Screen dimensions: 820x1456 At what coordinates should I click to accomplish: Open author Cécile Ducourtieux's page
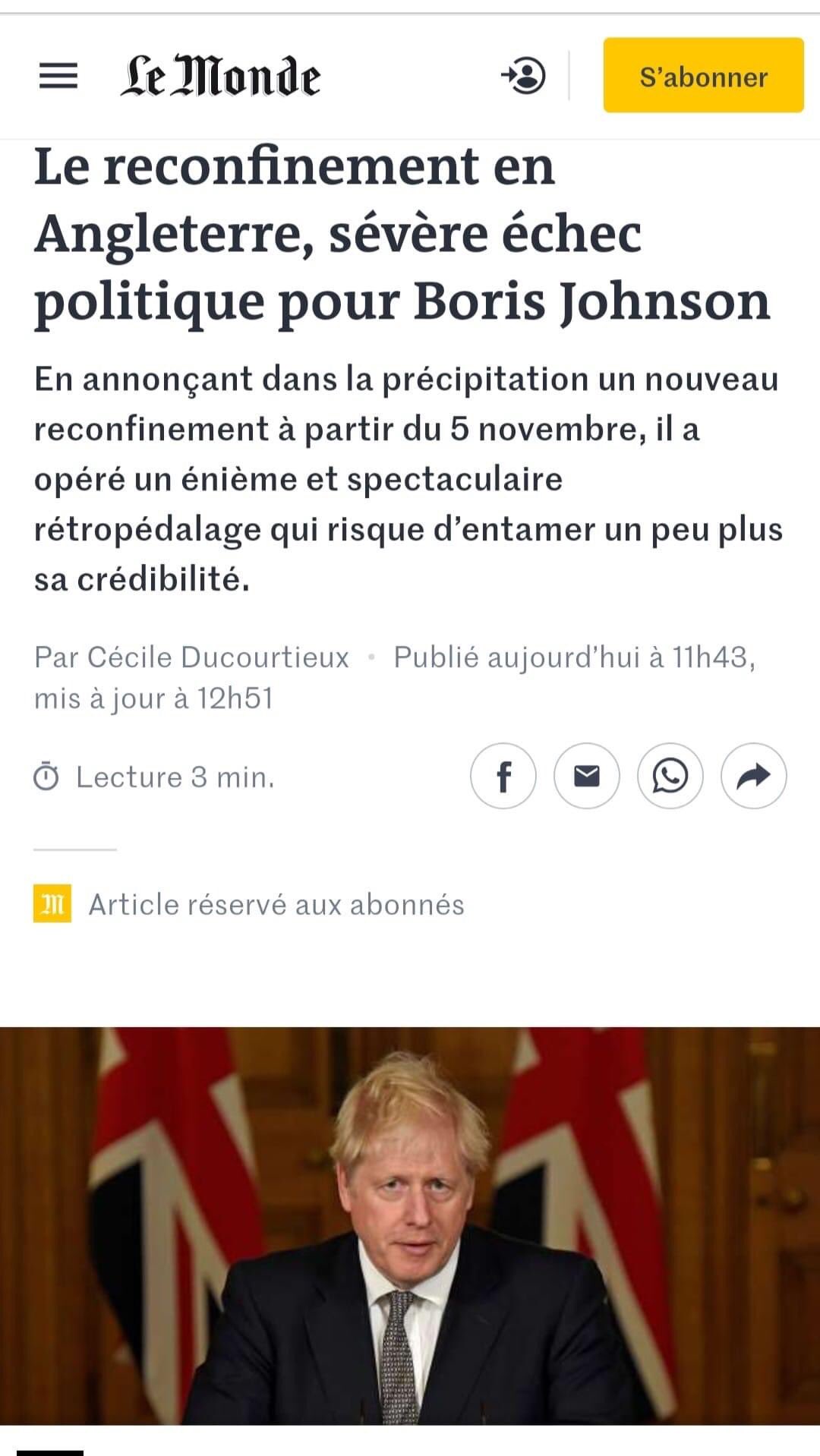[x=218, y=657]
